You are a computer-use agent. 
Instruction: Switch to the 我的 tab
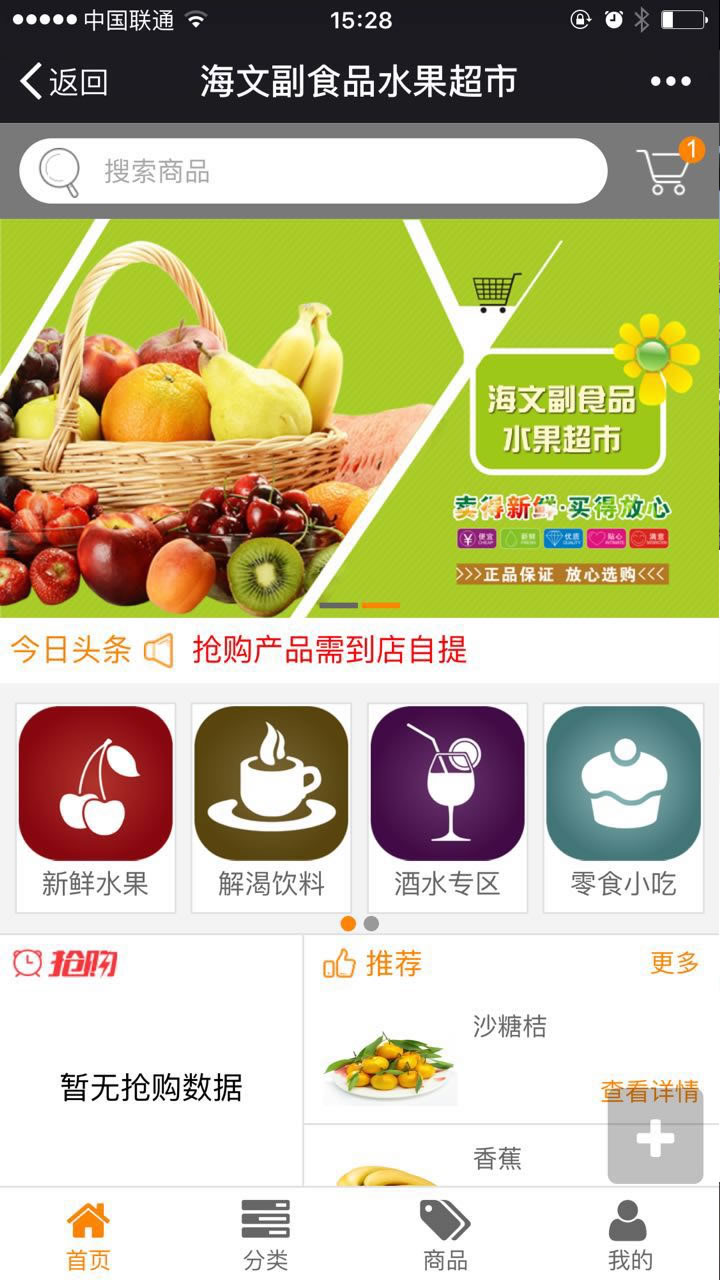tap(629, 1236)
